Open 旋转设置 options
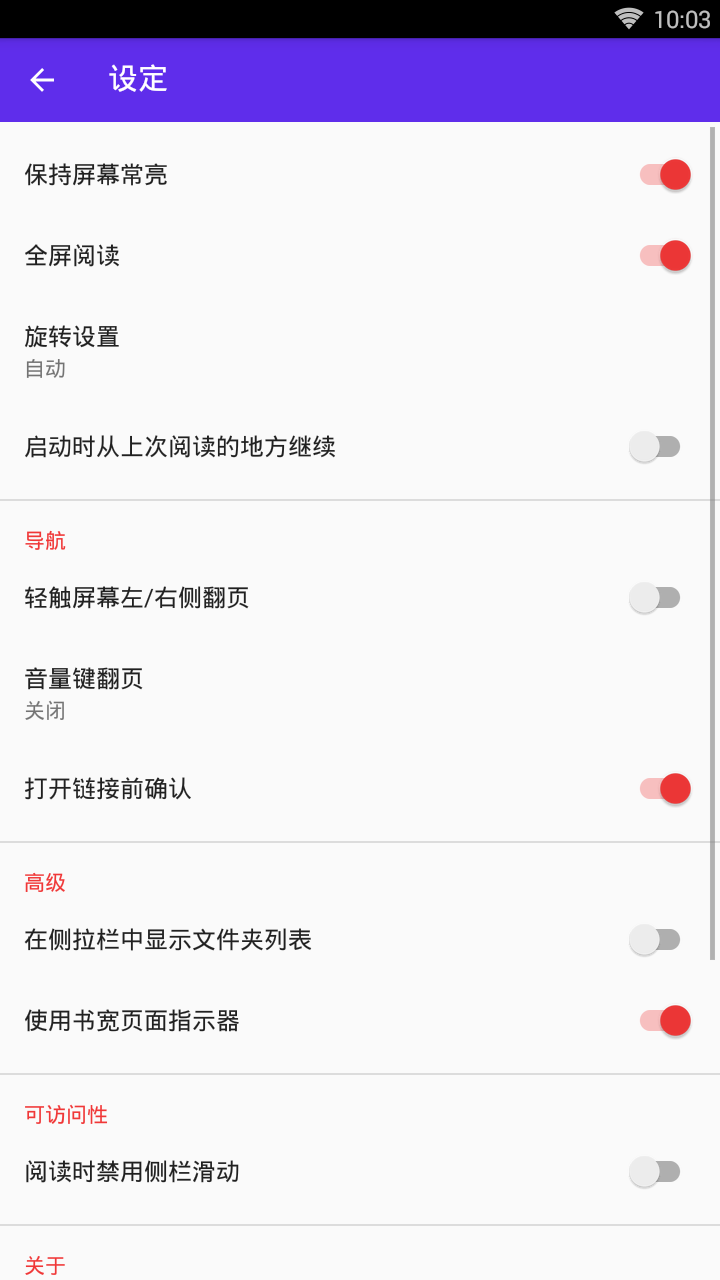The width and height of the screenshot is (720, 1280). coord(72,351)
